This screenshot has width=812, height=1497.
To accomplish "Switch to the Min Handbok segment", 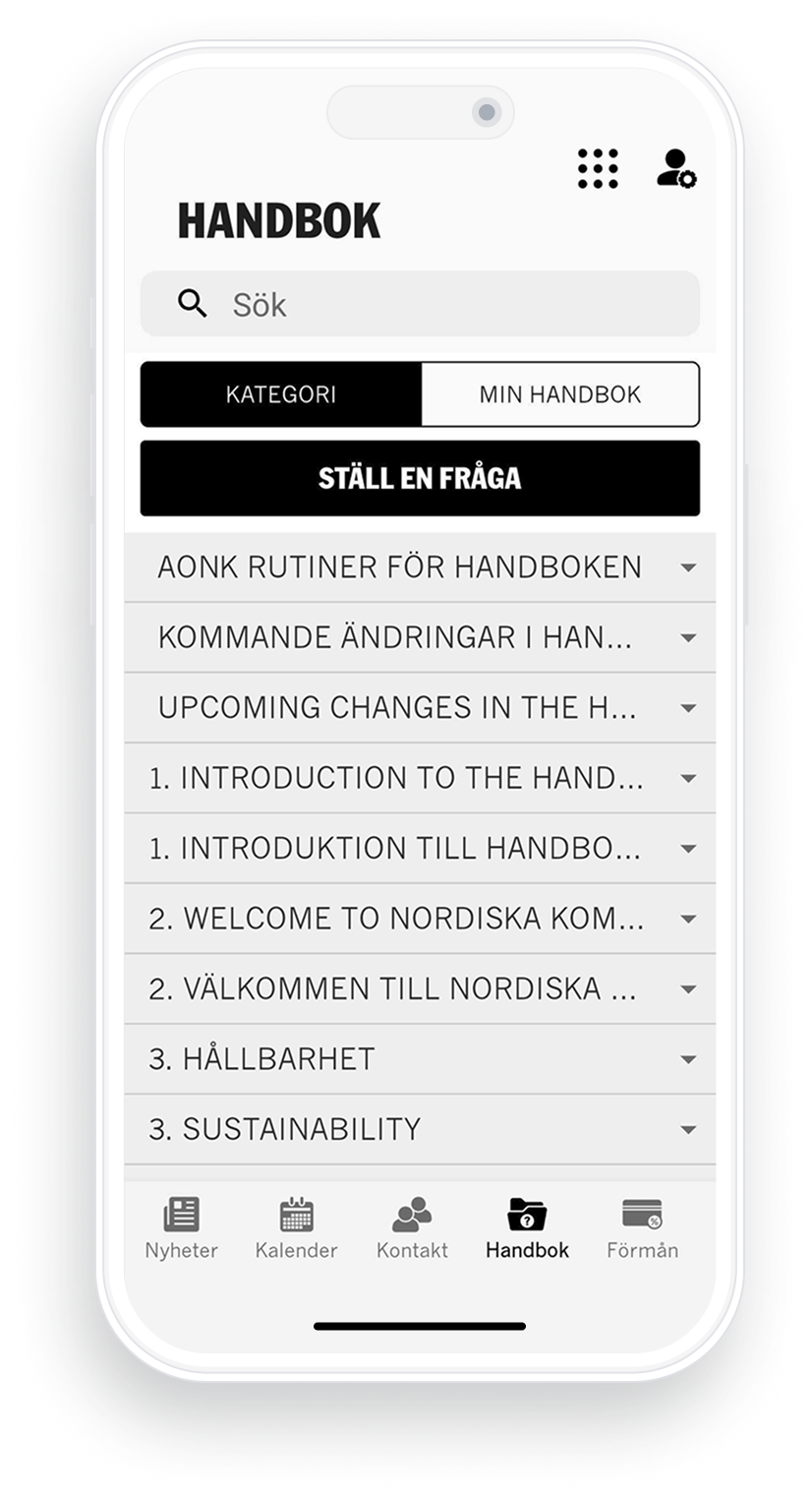I will pos(560,394).
